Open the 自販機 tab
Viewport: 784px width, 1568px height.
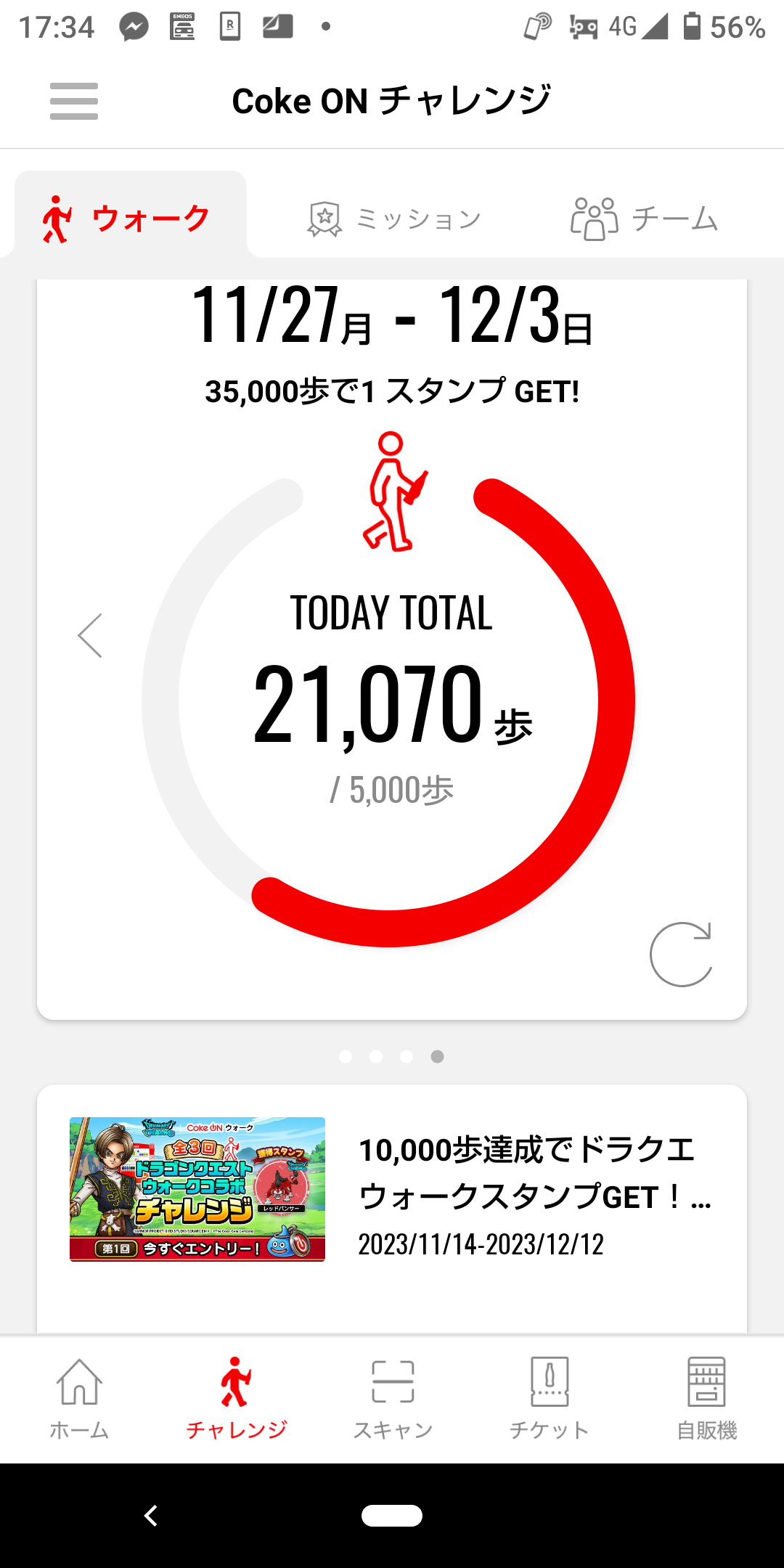coord(706,1399)
